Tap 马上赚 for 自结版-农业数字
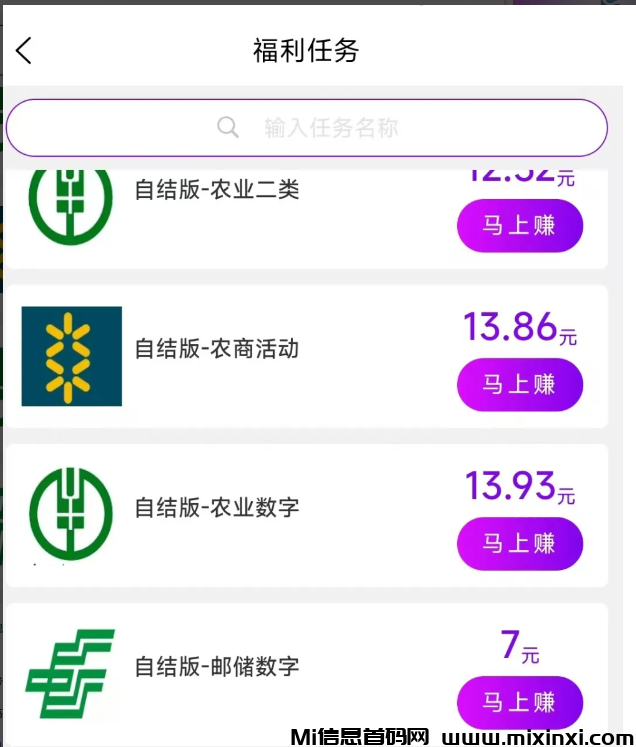The image size is (636, 747). [x=519, y=544]
